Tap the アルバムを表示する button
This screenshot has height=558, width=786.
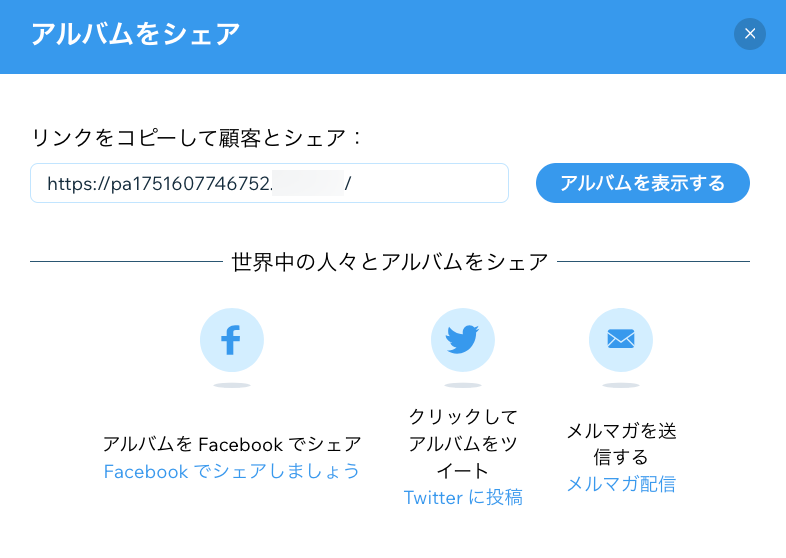pos(642,183)
